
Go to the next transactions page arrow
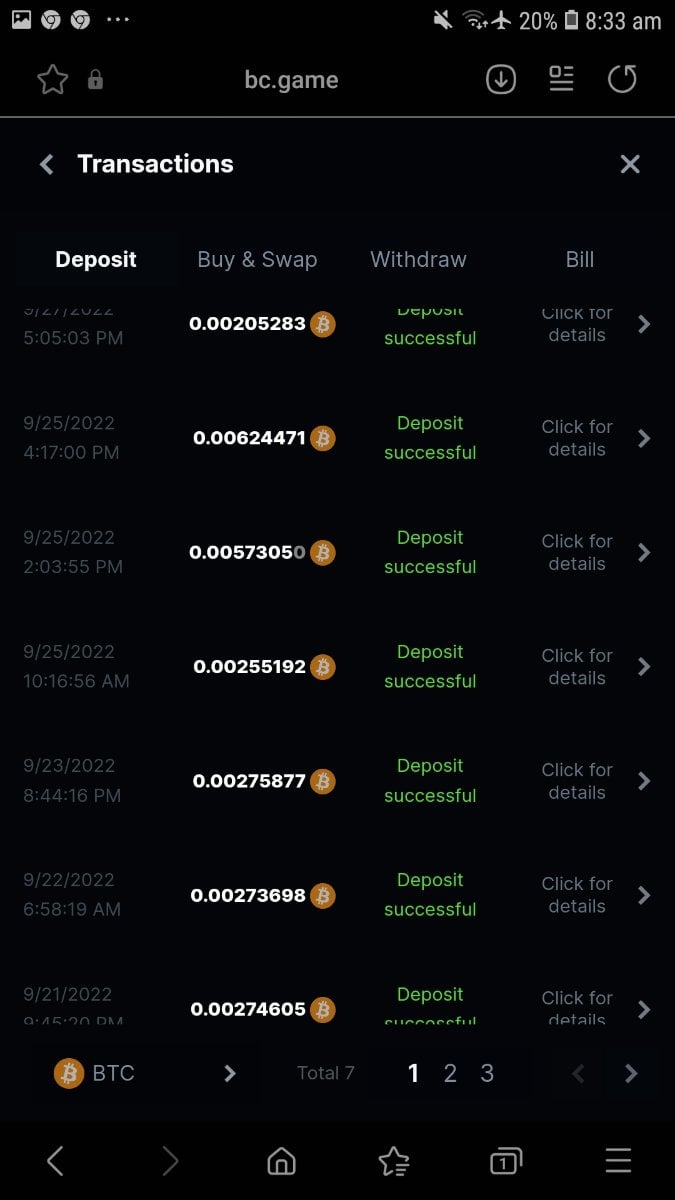point(631,1073)
